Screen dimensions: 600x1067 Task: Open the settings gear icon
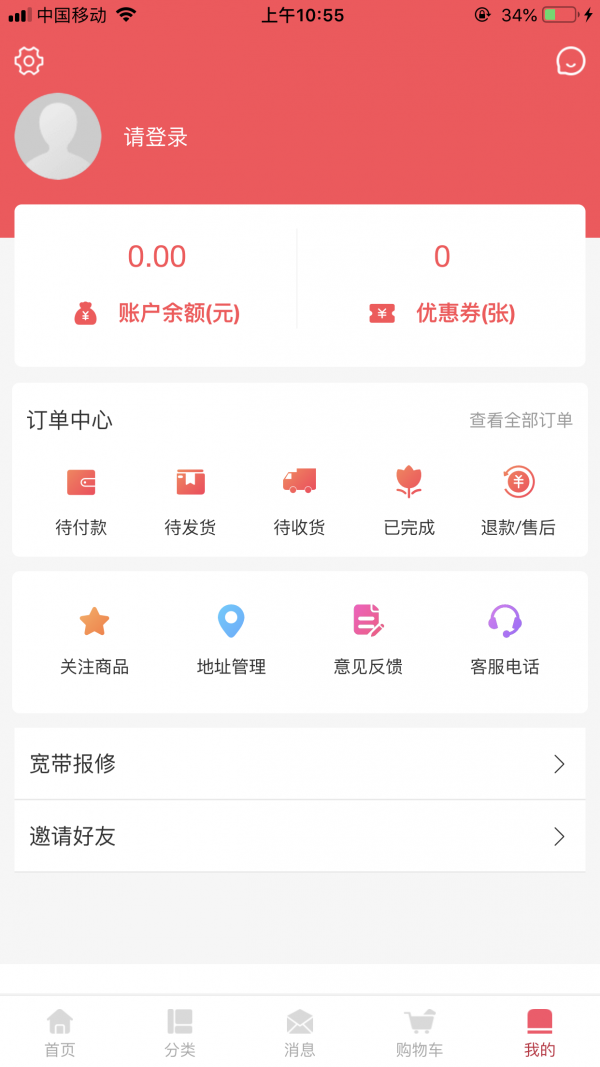click(x=29, y=61)
